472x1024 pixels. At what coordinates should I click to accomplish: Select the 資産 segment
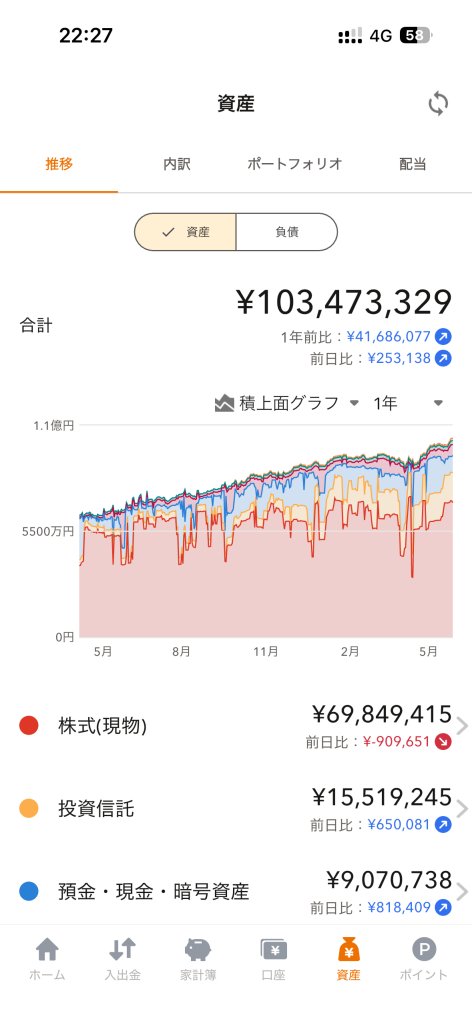(185, 232)
